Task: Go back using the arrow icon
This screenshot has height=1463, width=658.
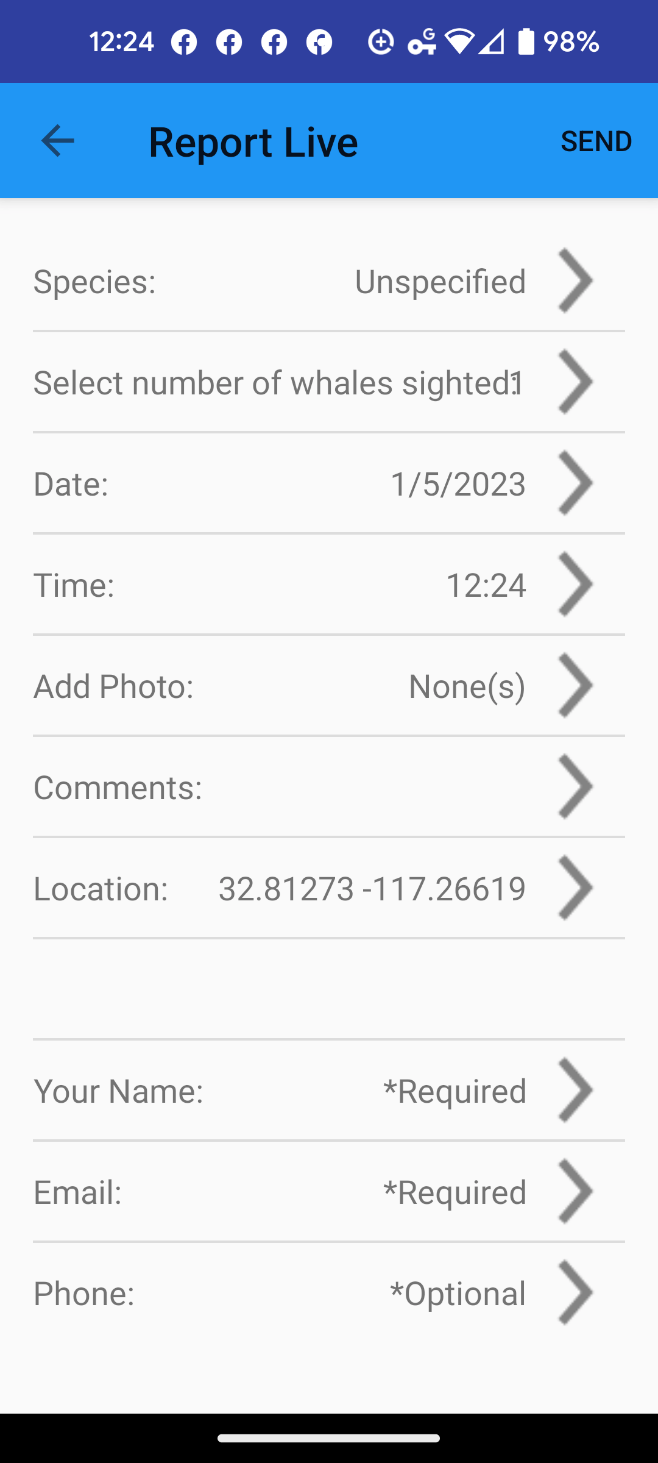Action: pos(58,141)
